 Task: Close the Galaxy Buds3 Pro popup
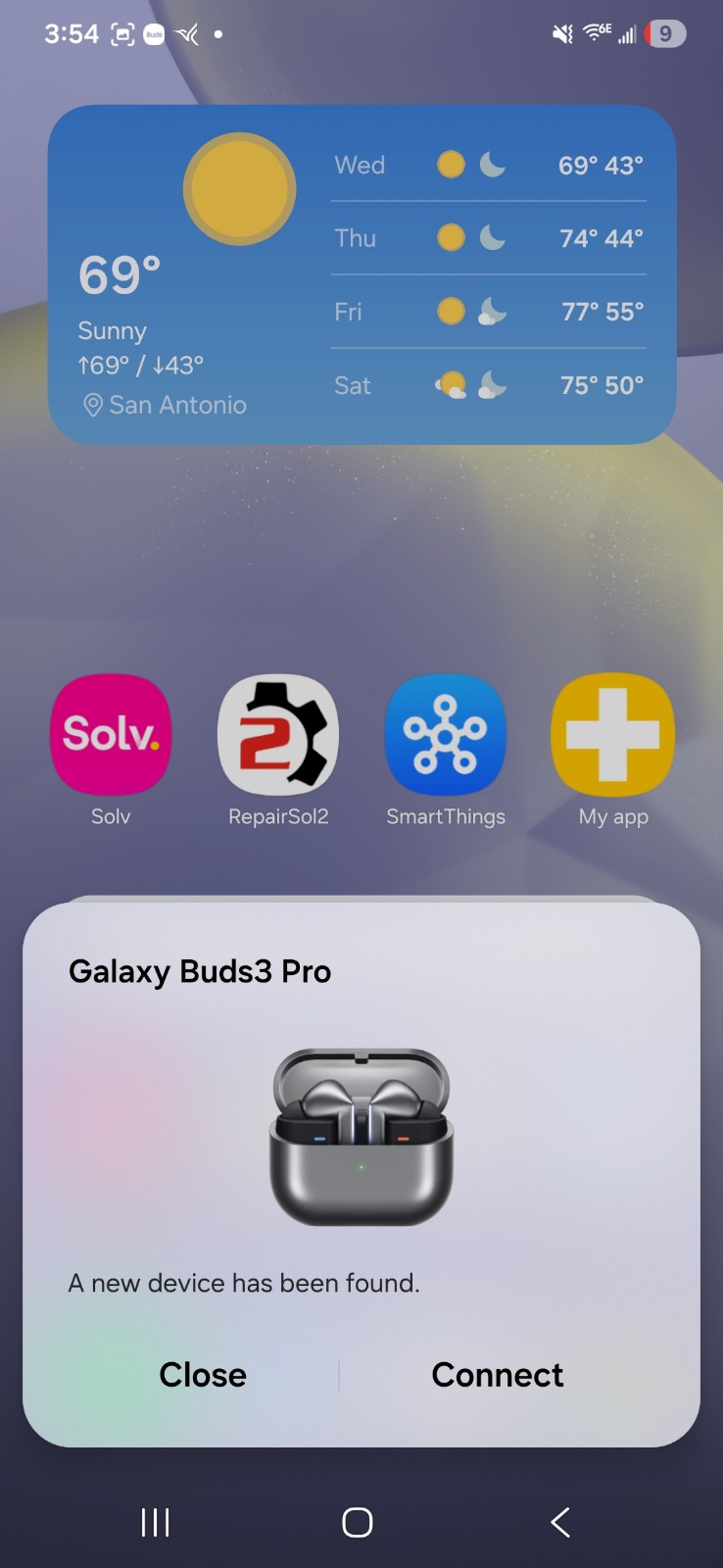(x=203, y=1375)
